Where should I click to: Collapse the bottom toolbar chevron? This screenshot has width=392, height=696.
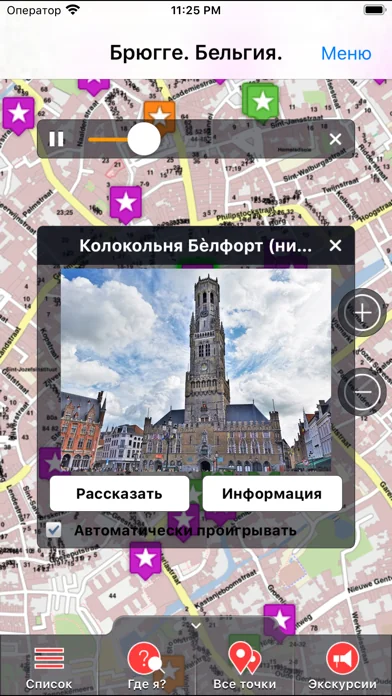pyautogui.click(x=196, y=625)
